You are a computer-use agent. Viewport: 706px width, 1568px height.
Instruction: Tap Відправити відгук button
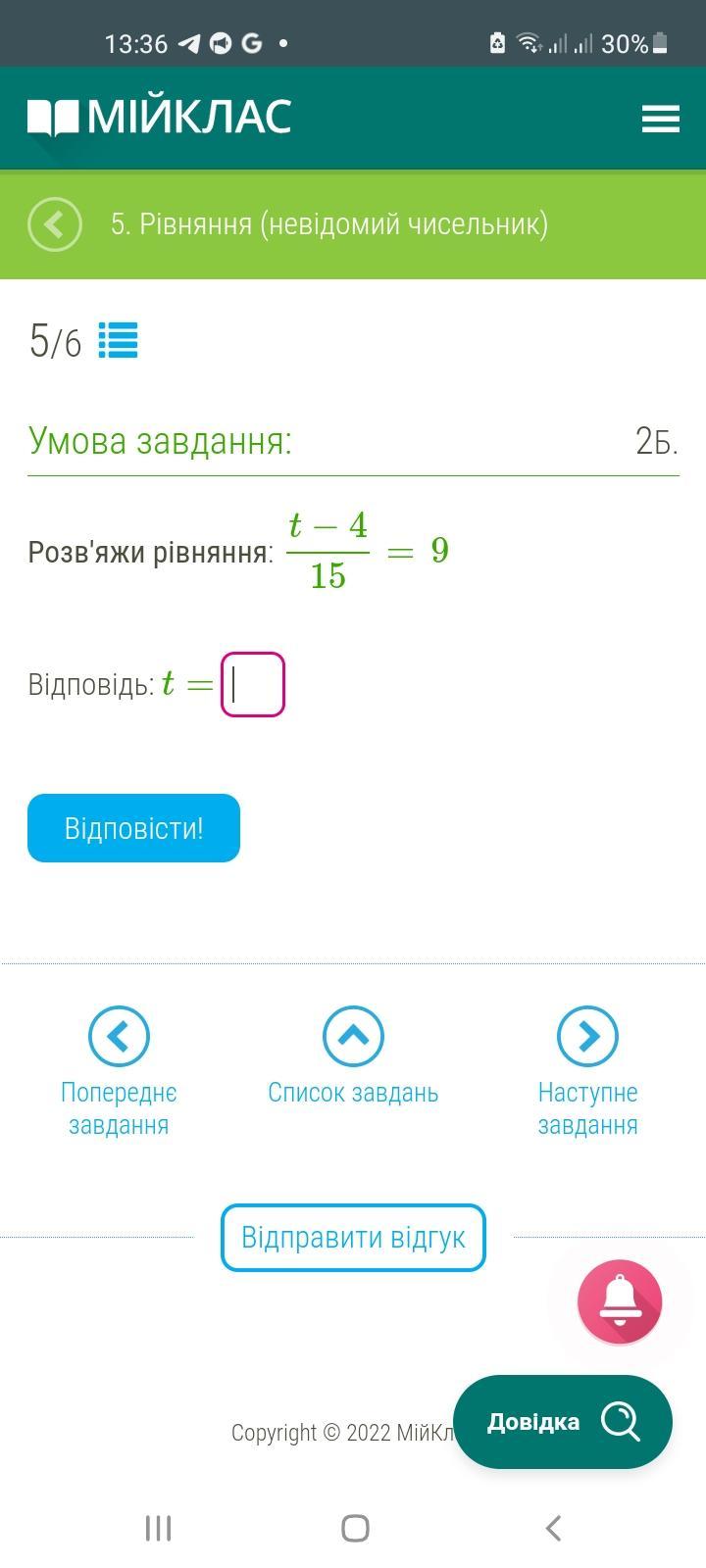(353, 1238)
